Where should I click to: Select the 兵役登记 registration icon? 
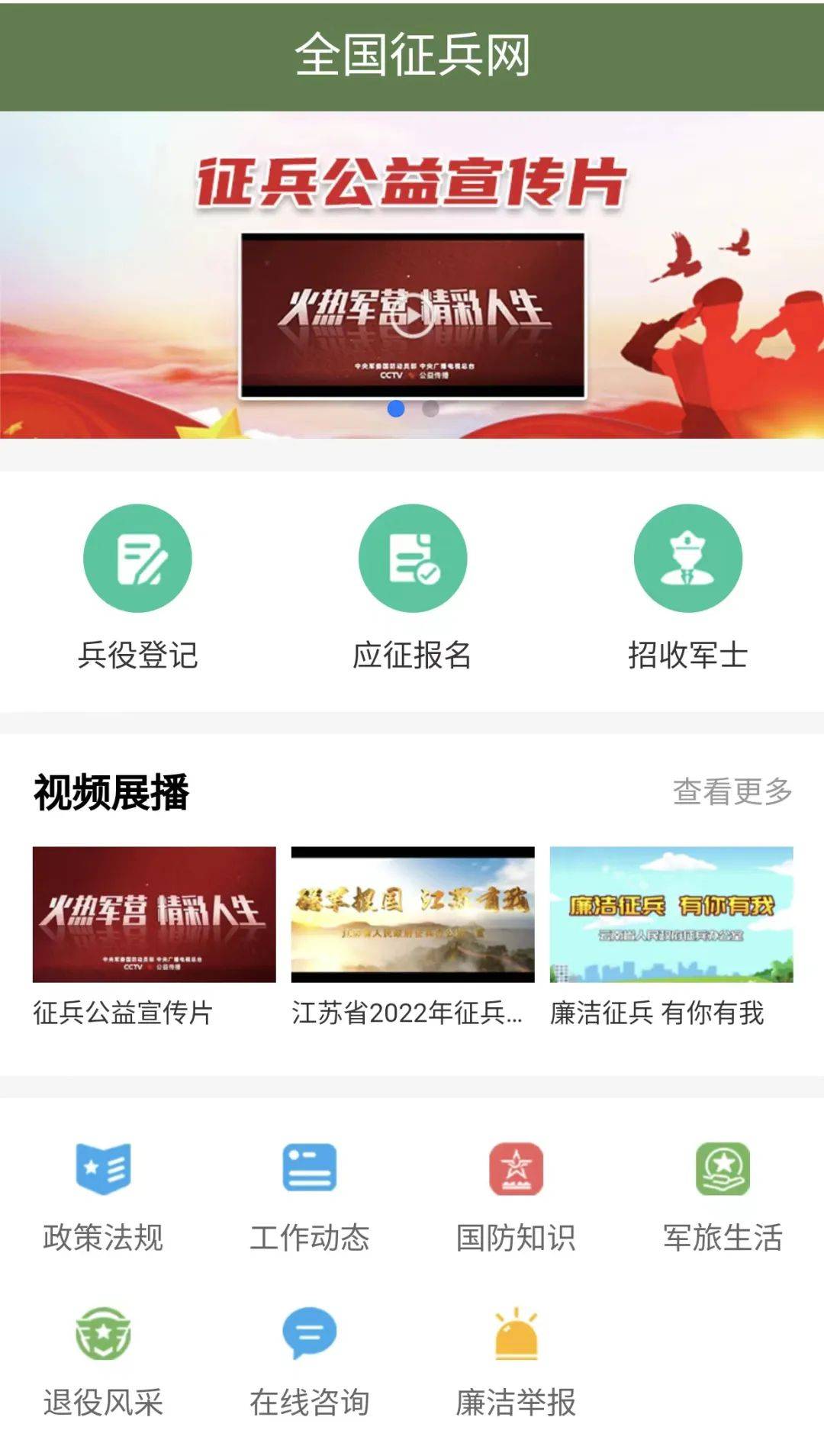pyautogui.click(x=136, y=558)
